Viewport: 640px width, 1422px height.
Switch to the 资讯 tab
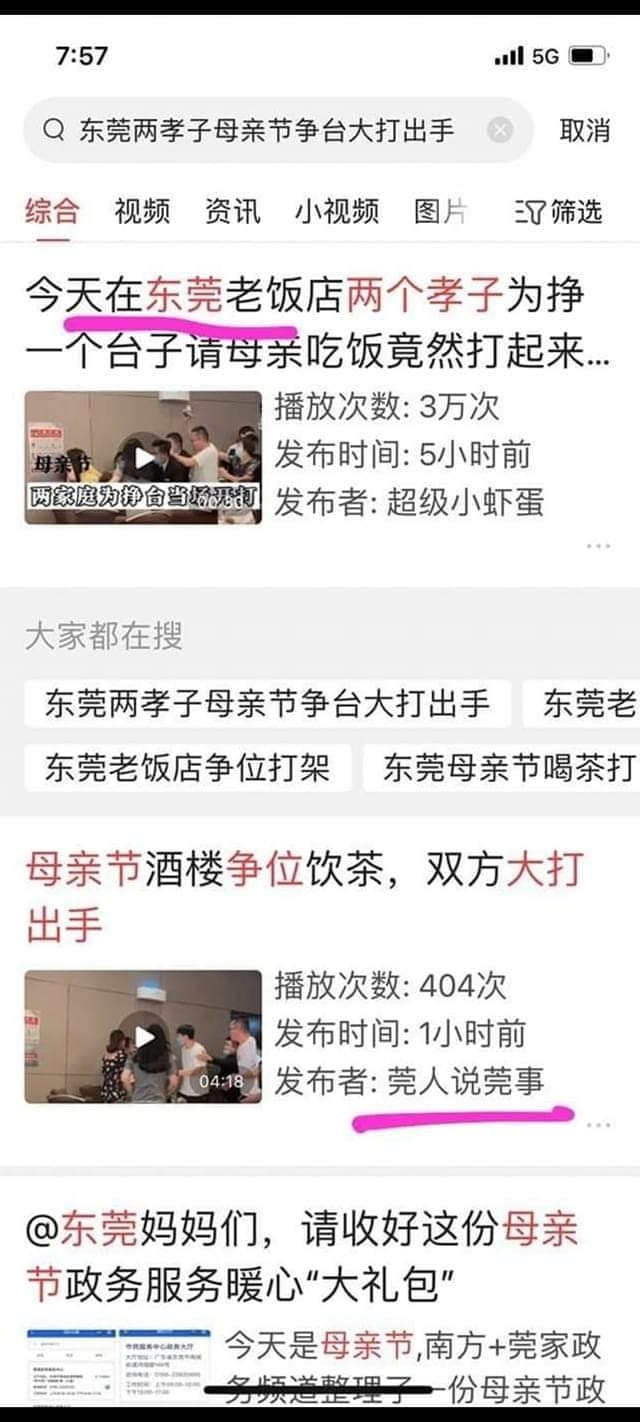coord(232,211)
